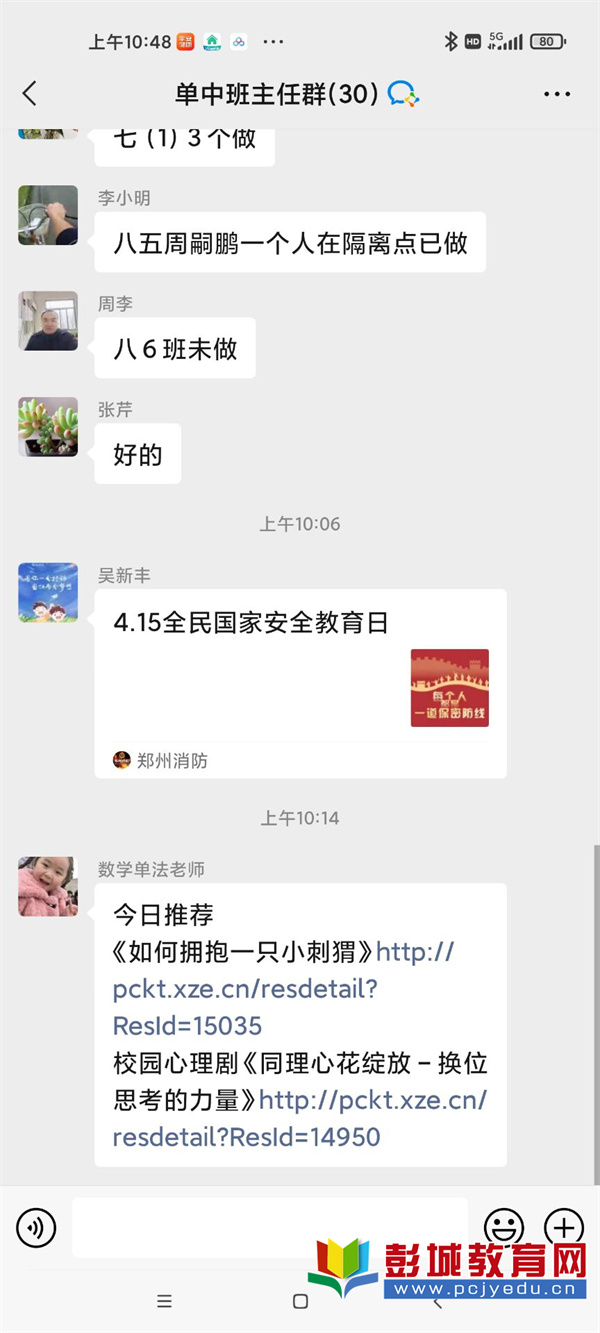This screenshot has height=1333, width=600.
Task: View 周李's profile avatar
Action: pos(48,321)
